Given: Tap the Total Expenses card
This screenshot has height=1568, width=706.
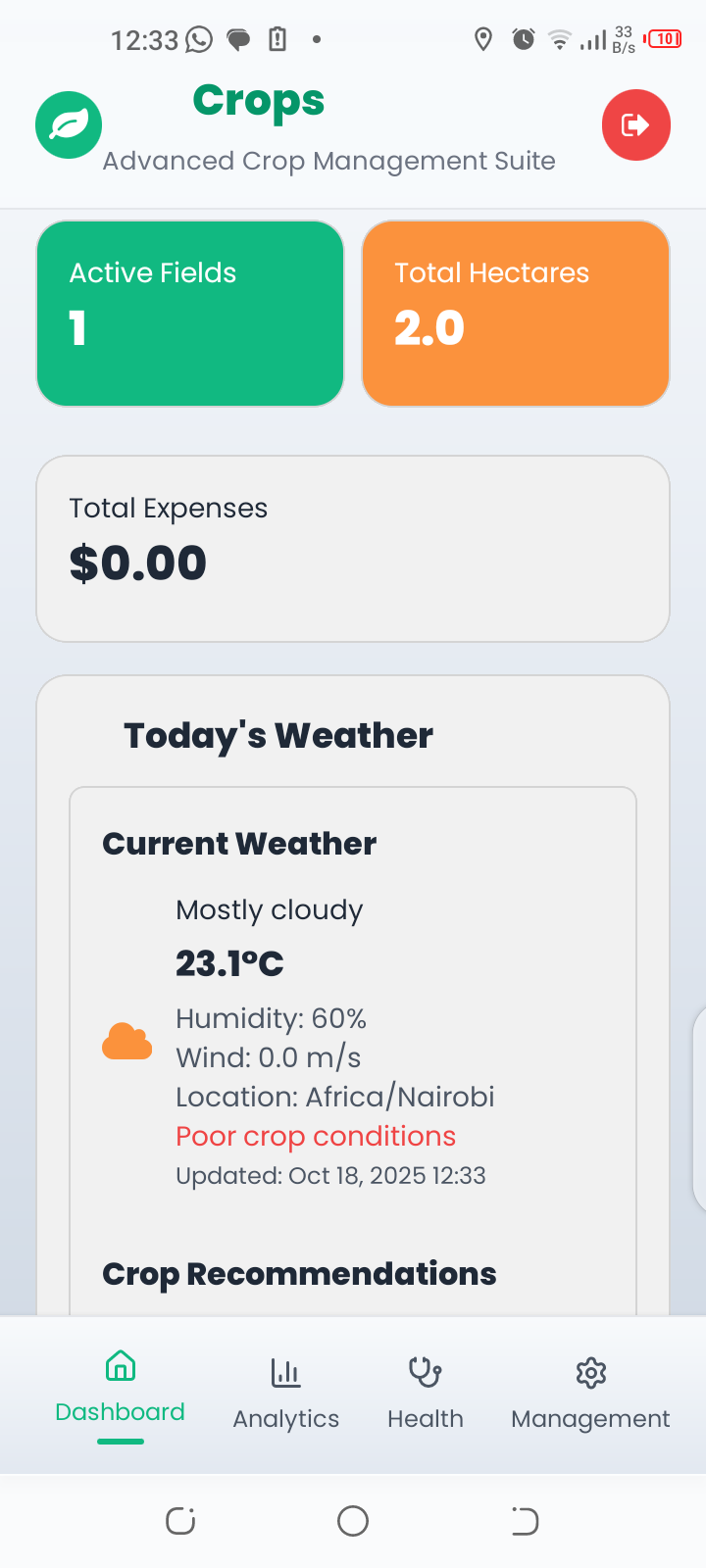Looking at the screenshot, I should point(352,548).
